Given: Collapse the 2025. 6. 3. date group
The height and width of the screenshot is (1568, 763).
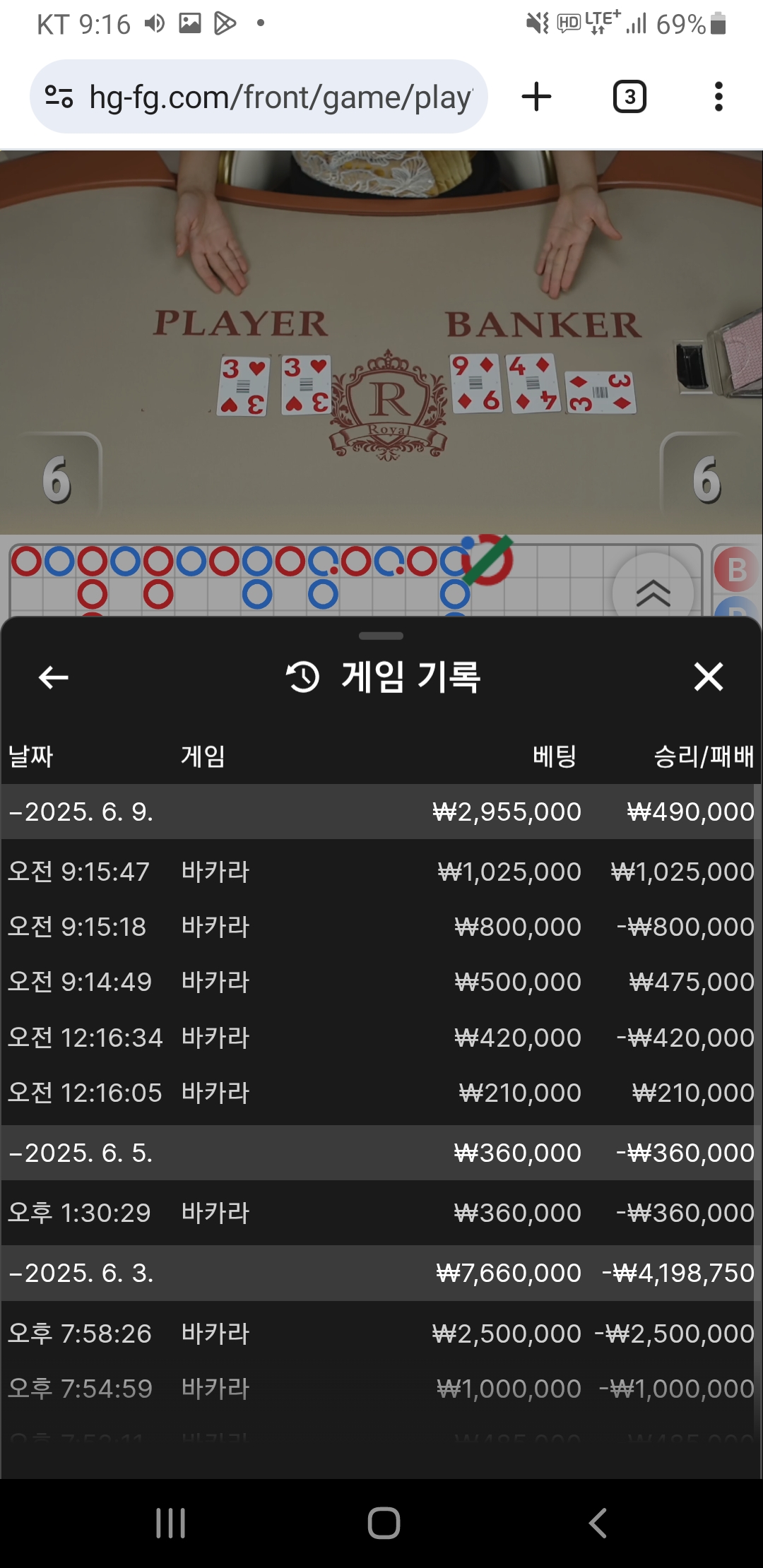Looking at the screenshot, I should [81, 1273].
